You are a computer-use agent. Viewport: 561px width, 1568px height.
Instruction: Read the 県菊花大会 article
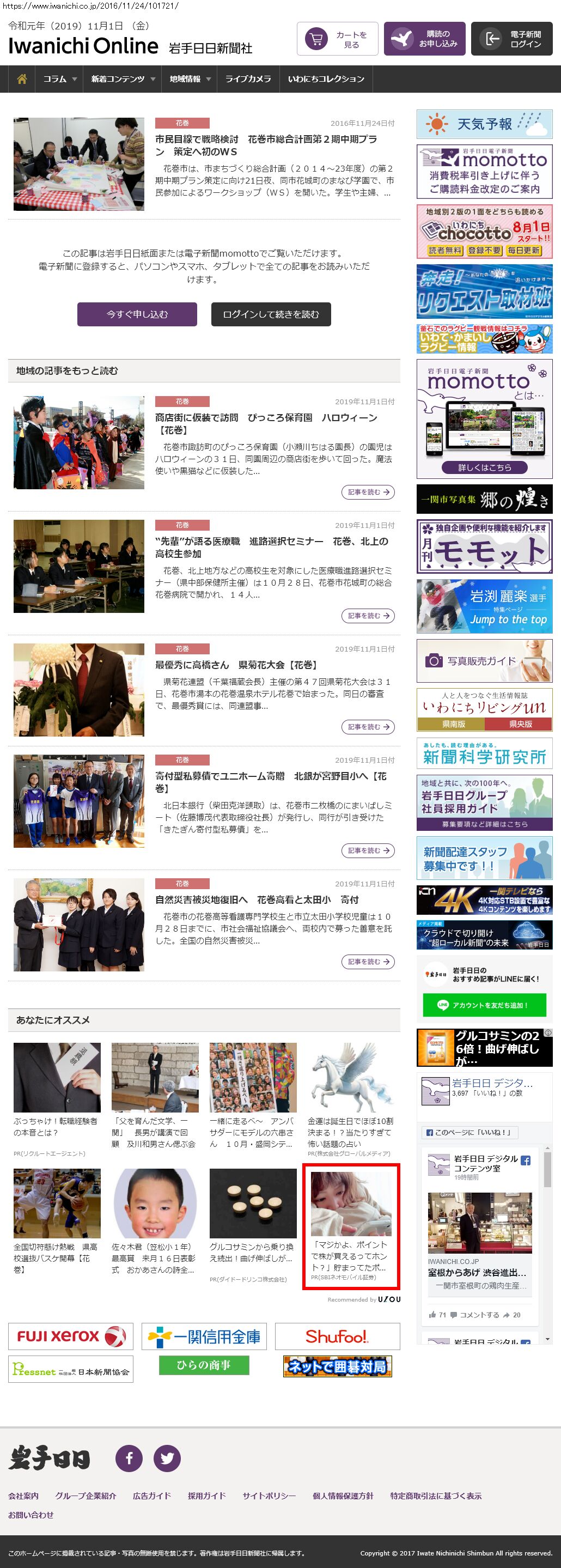(368, 727)
